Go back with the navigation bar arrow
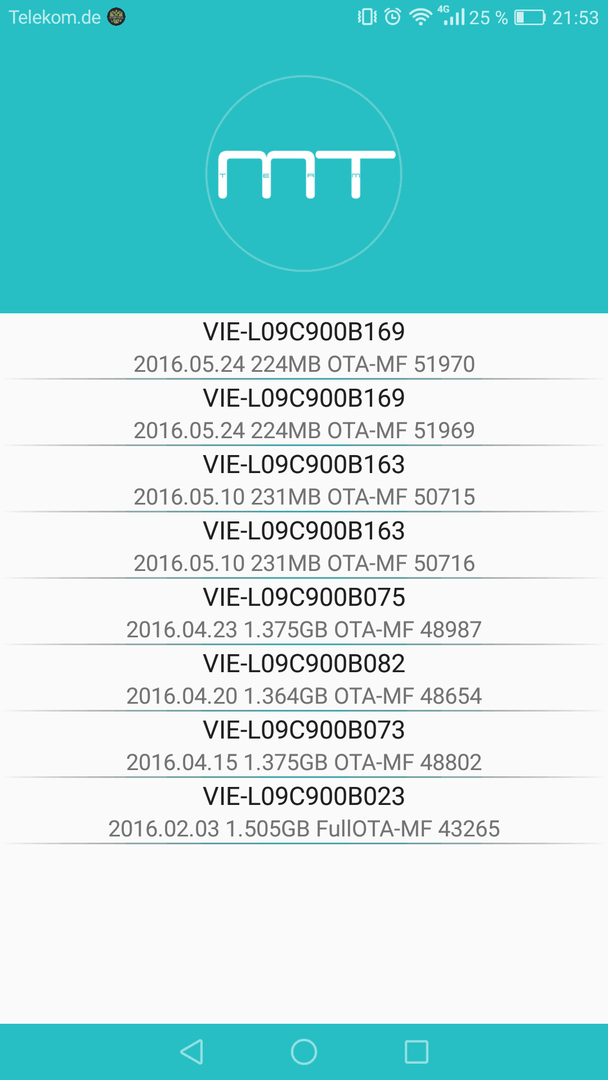 pyautogui.click(x=191, y=1052)
